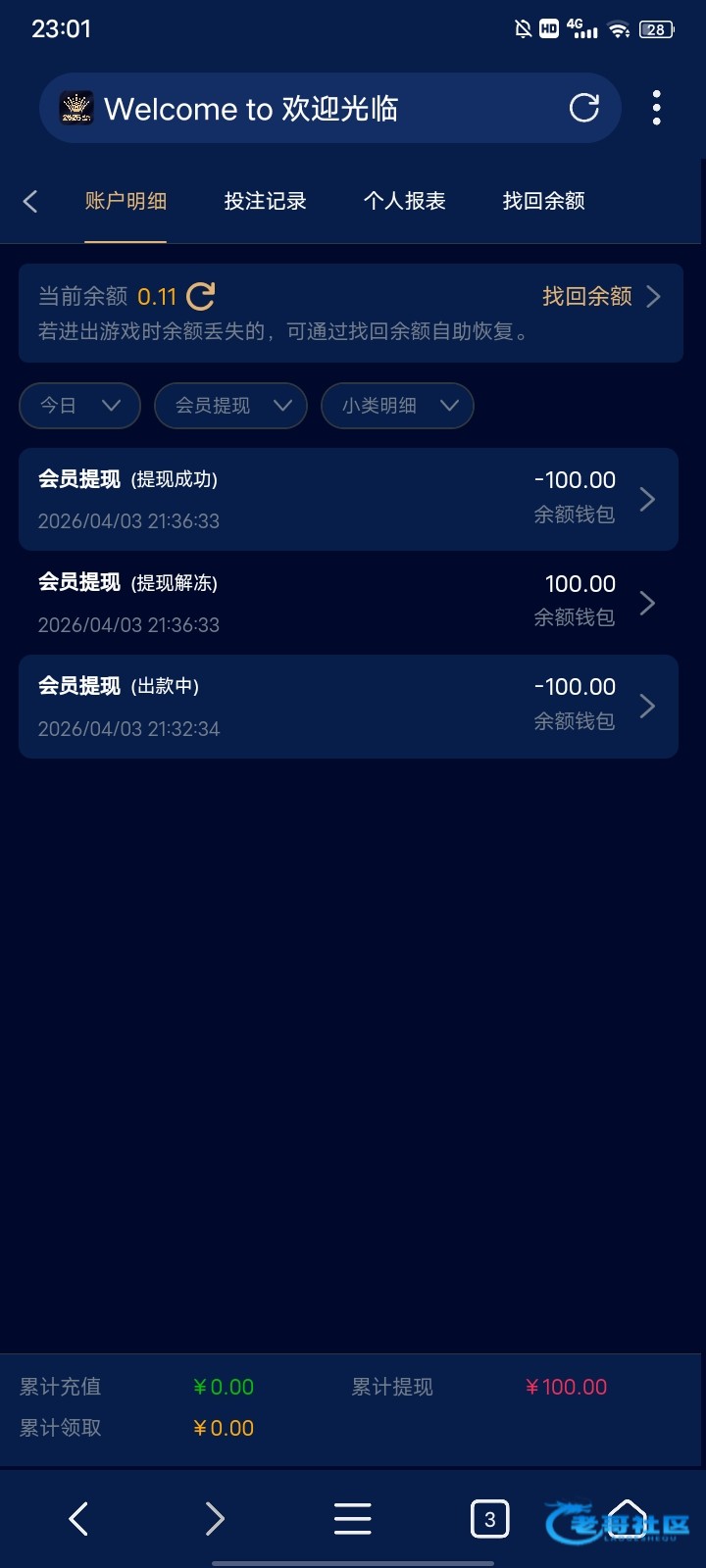706x1568 pixels.
Task: Open the 个人报表 tab
Action: (x=404, y=201)
